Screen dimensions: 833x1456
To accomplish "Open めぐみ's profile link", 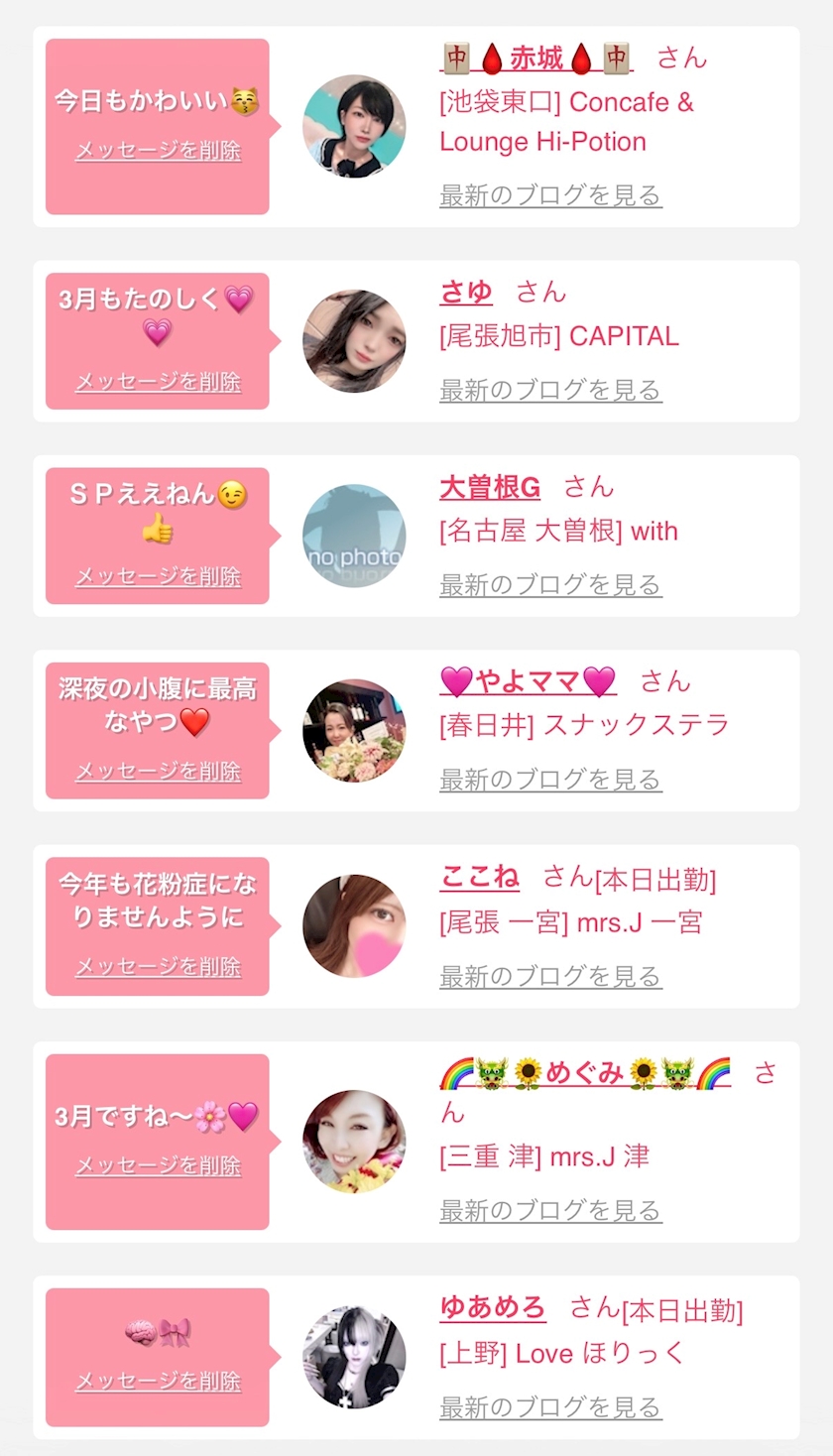I will pyautogui.click(x=585, y=1072).
